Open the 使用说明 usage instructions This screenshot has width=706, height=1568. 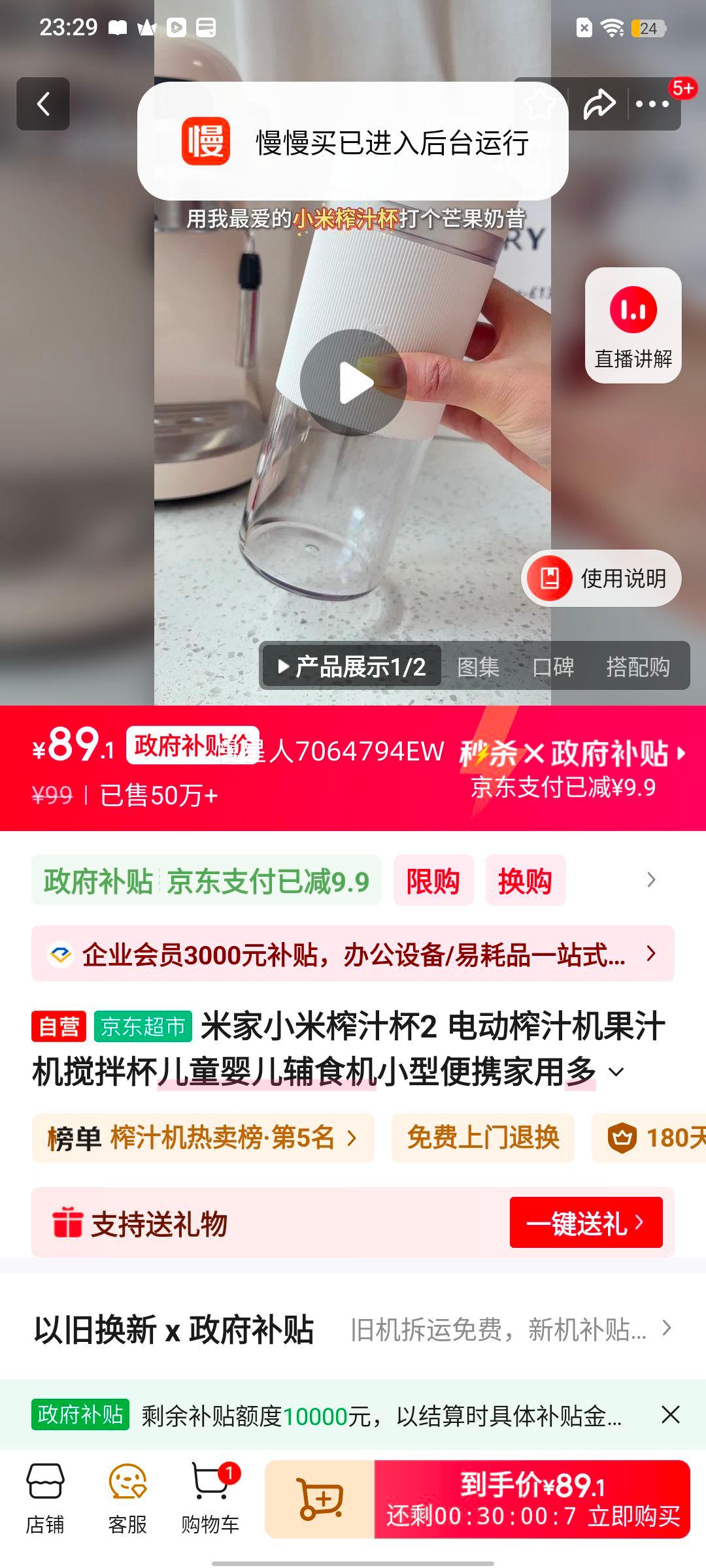point(599,578)
